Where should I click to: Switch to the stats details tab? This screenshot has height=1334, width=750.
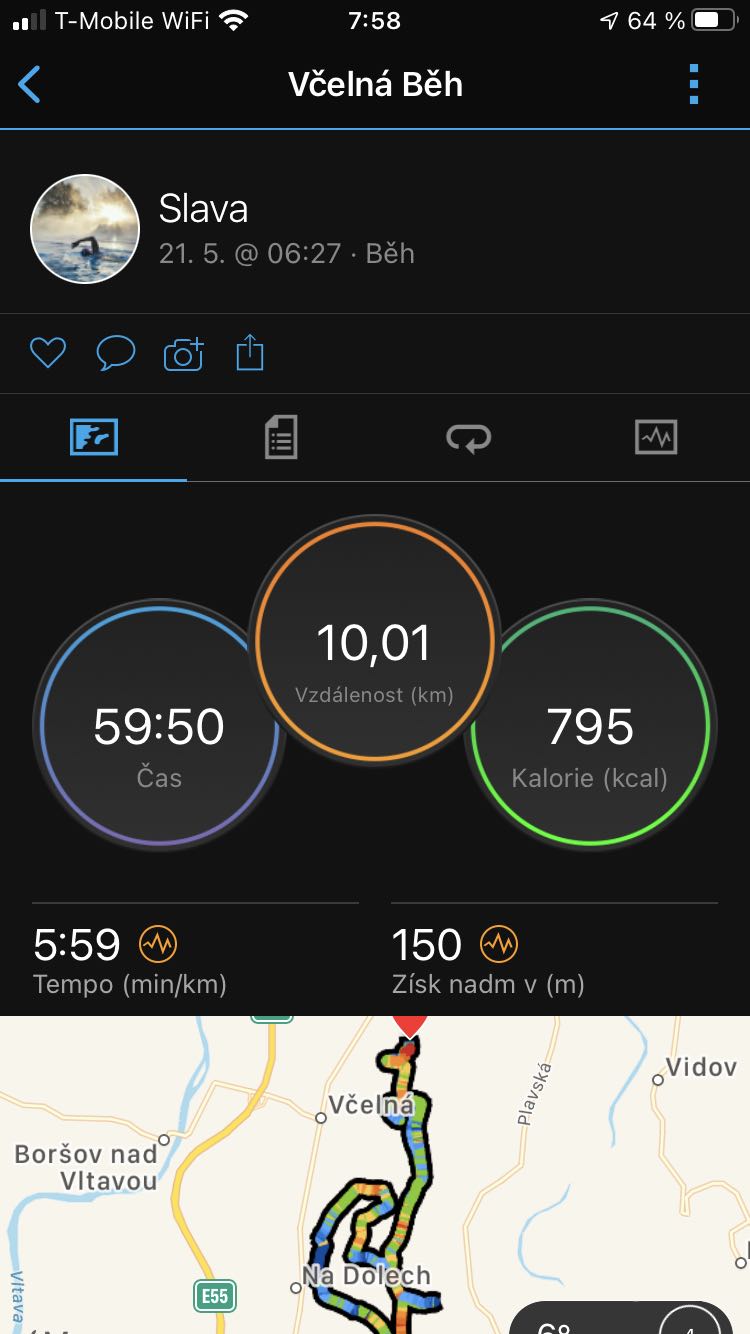(281, 437)
